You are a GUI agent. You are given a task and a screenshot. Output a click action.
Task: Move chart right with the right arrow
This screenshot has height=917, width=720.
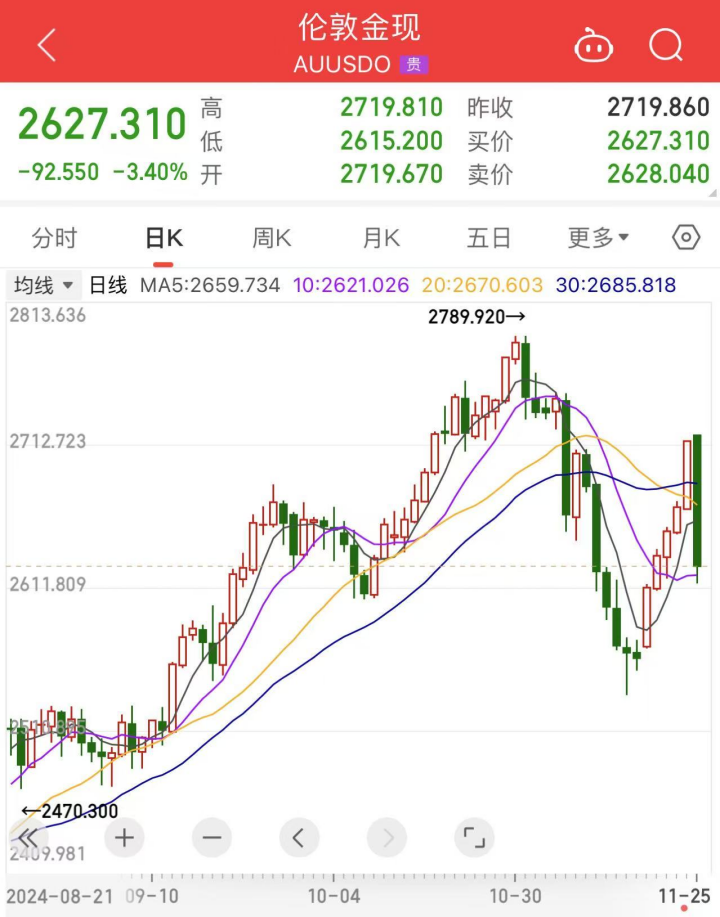(x=387, y=837)
